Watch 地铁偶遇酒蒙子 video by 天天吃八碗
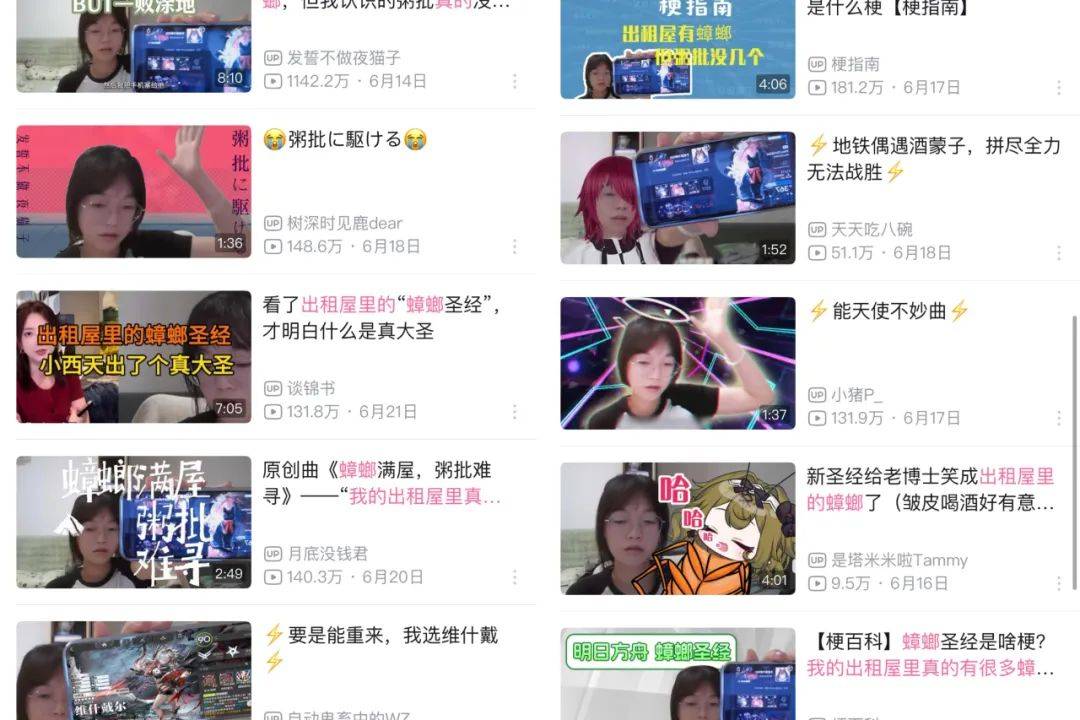 pyautogui.click(x=677, y=197)
